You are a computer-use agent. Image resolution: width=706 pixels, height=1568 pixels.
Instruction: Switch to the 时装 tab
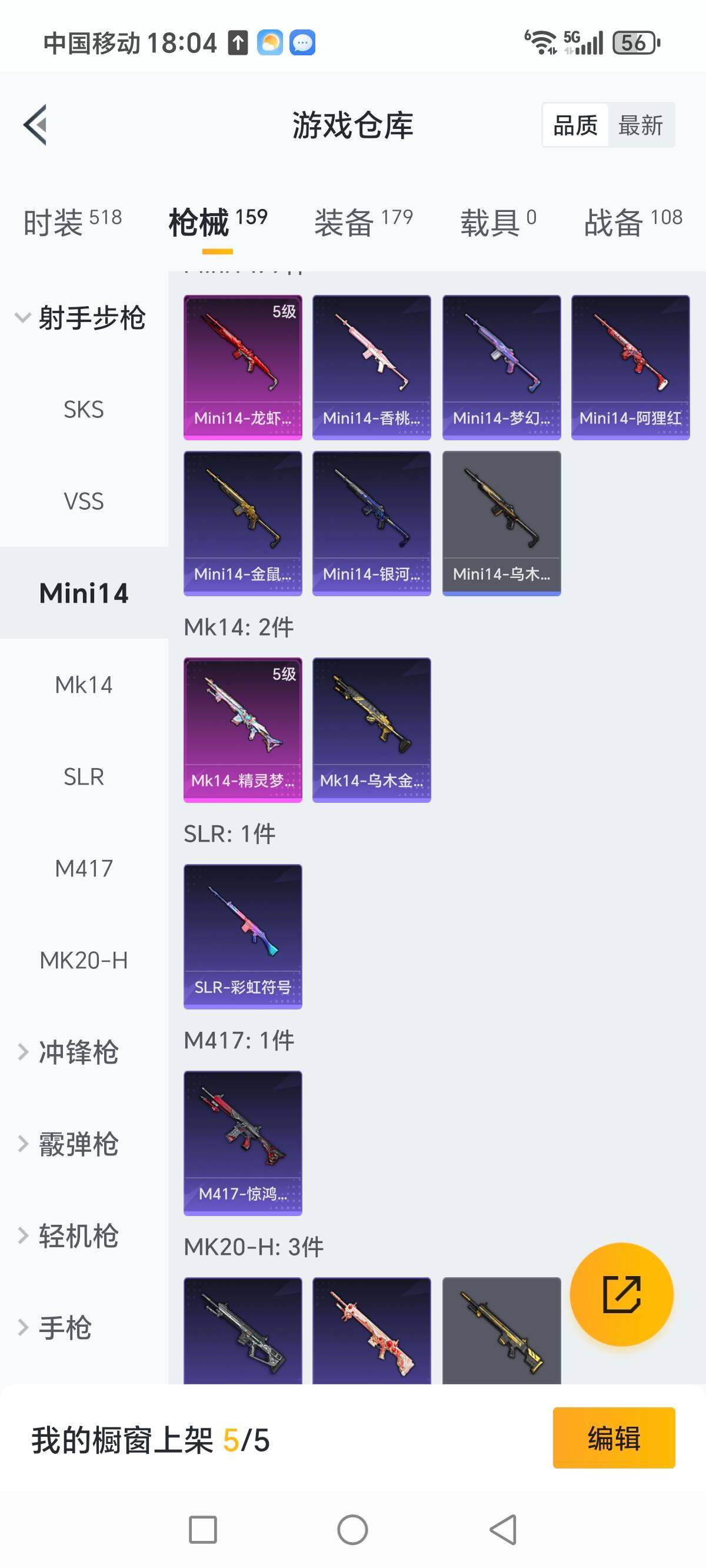click(72, 221)
